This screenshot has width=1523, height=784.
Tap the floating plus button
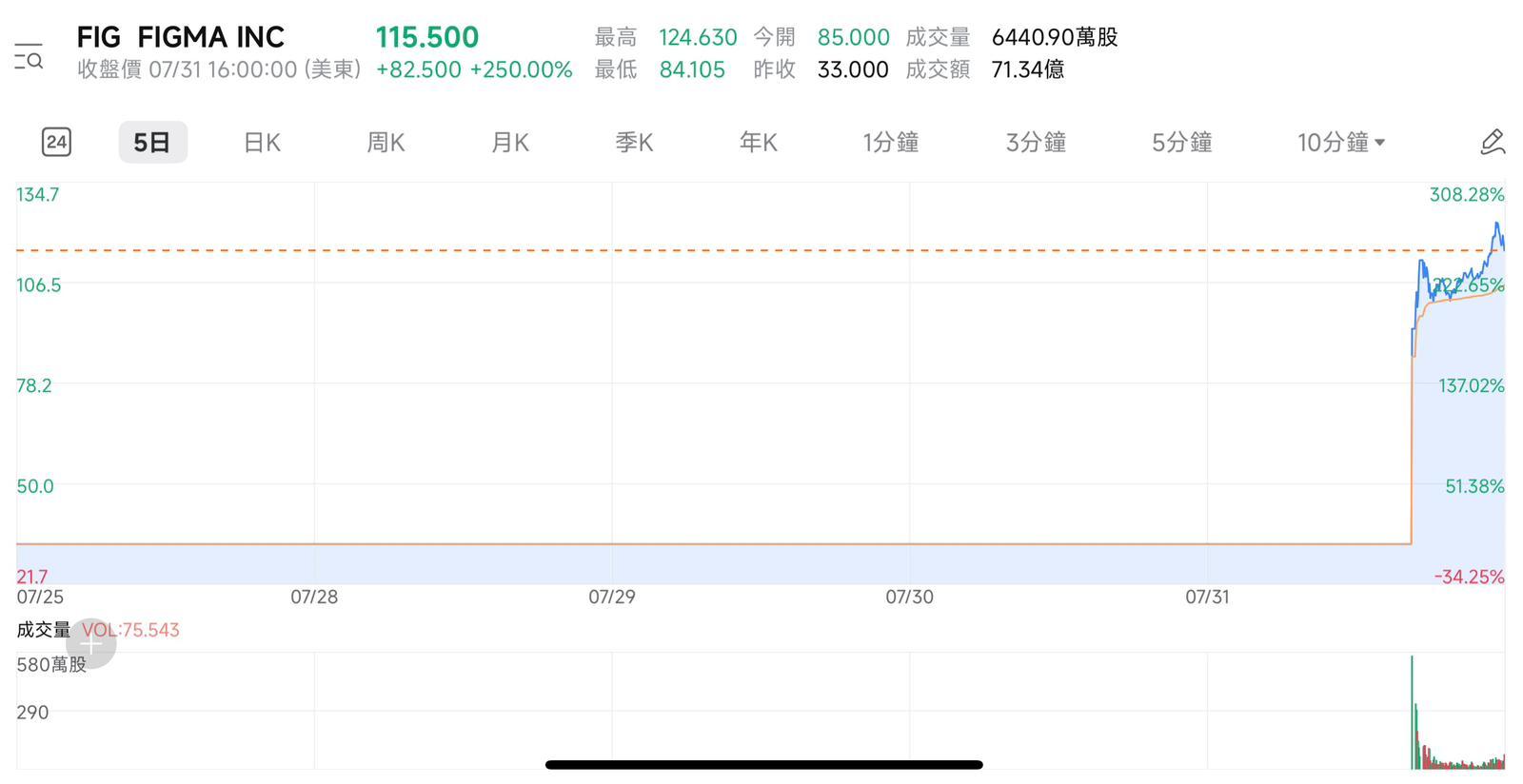pyautogui.click(x=90, y=644)
